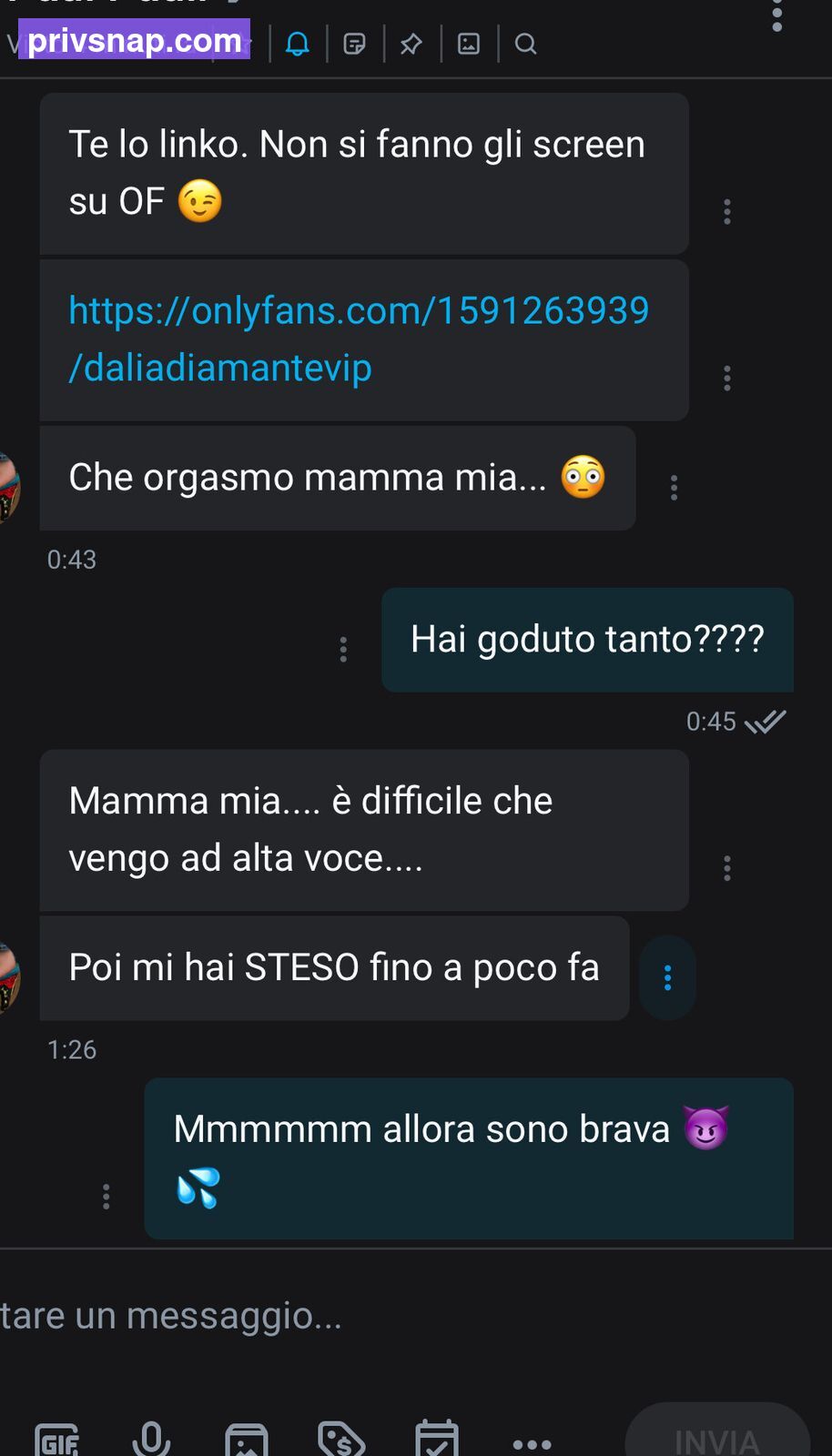Image resolution: width=832 pixels, height=1456 pixels.
Task: Attach media from the vault icon
Action: (247, 1441)
